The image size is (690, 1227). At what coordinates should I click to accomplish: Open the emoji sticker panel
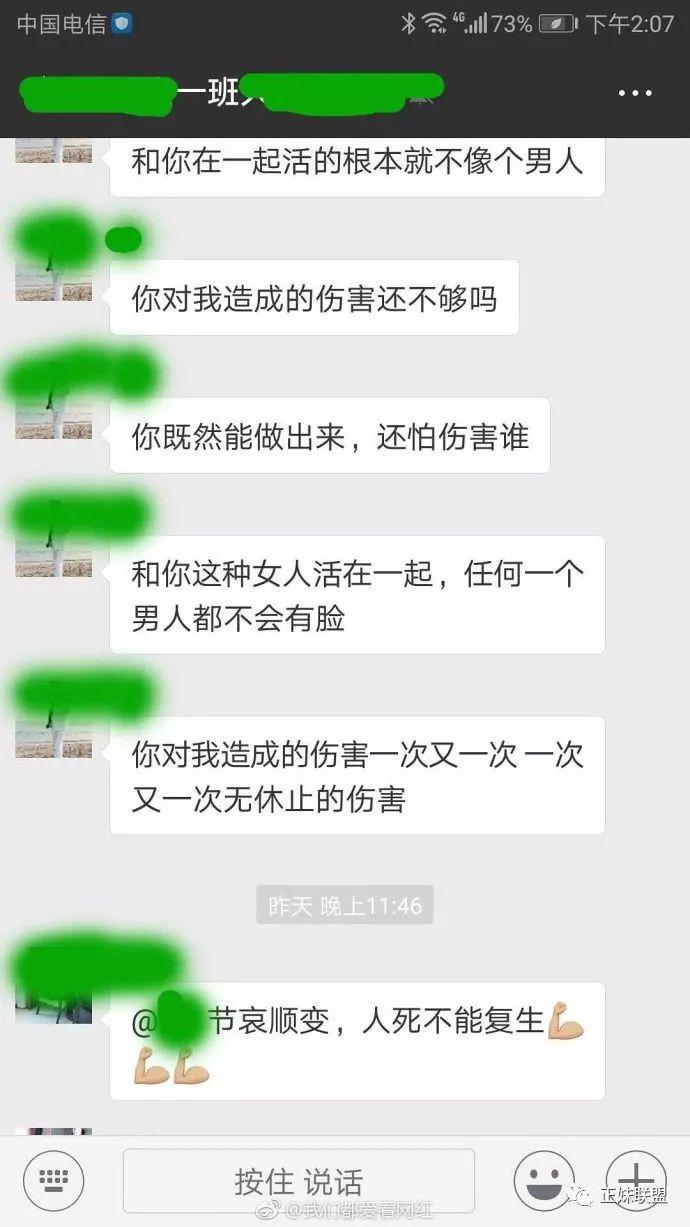[544, 1181]
